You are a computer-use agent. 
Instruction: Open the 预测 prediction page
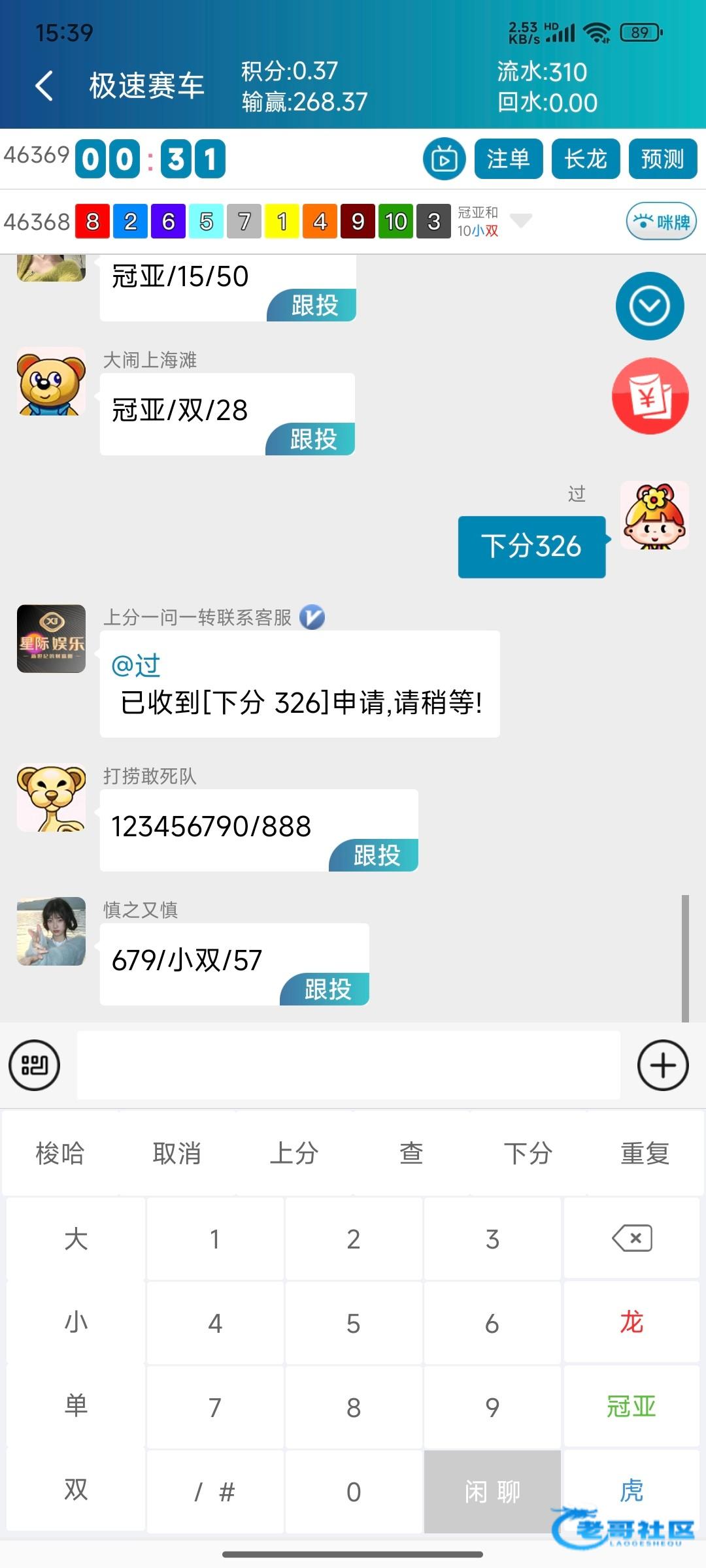pyautogui.click(x=662, y=159)
